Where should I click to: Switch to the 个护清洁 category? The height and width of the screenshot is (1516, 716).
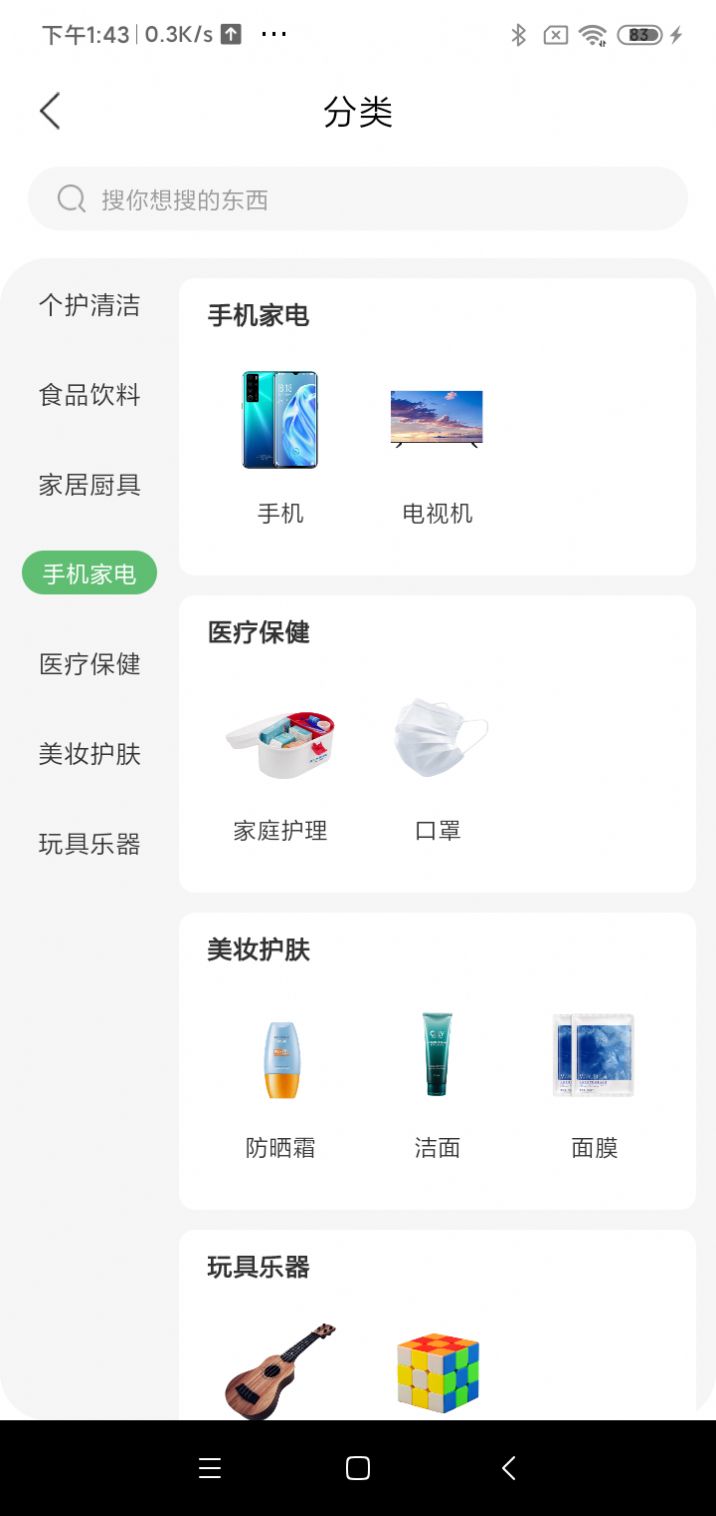(x=89, y=305)
